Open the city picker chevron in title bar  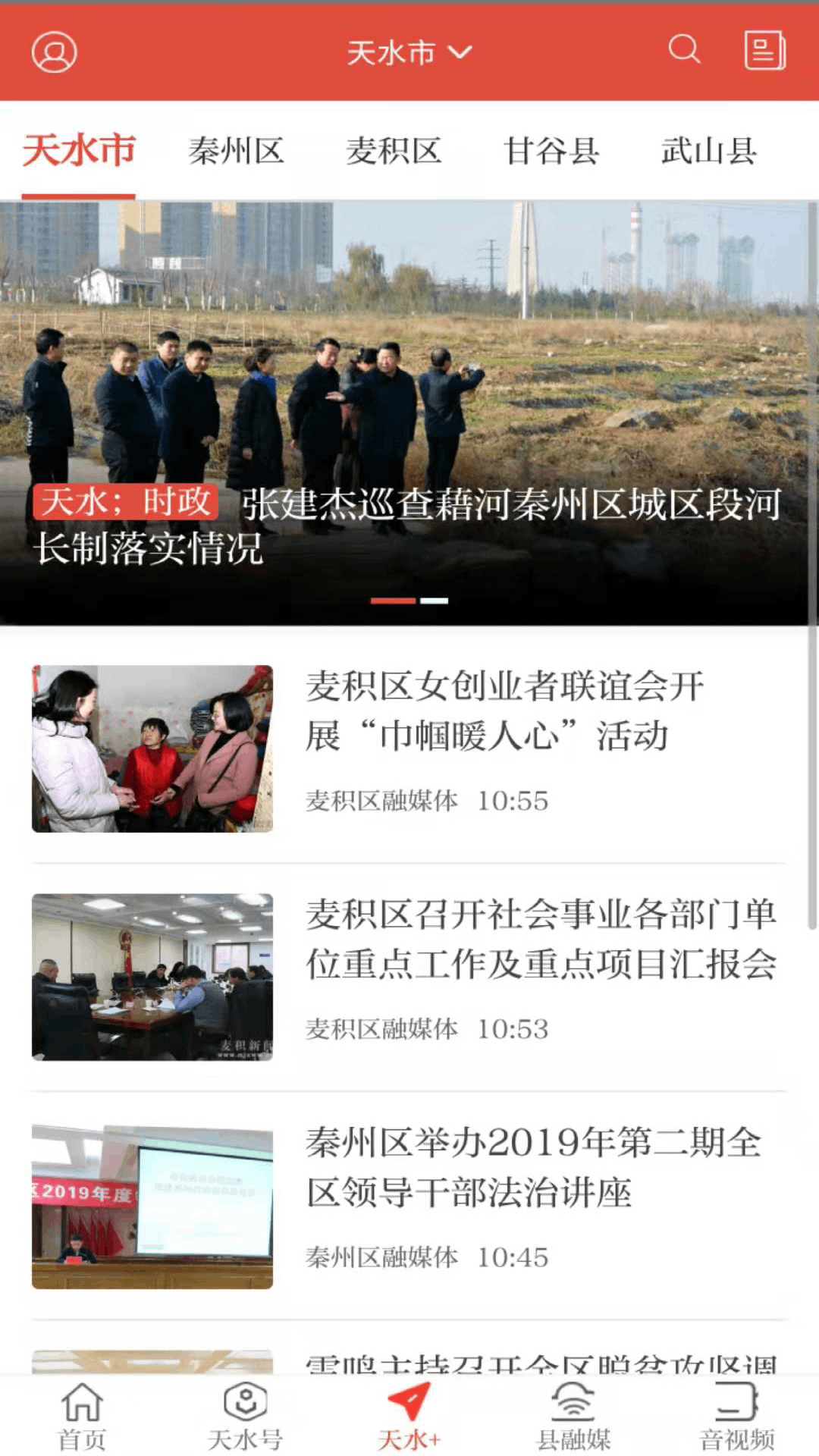pyautogui.click(x=460, y=52)
